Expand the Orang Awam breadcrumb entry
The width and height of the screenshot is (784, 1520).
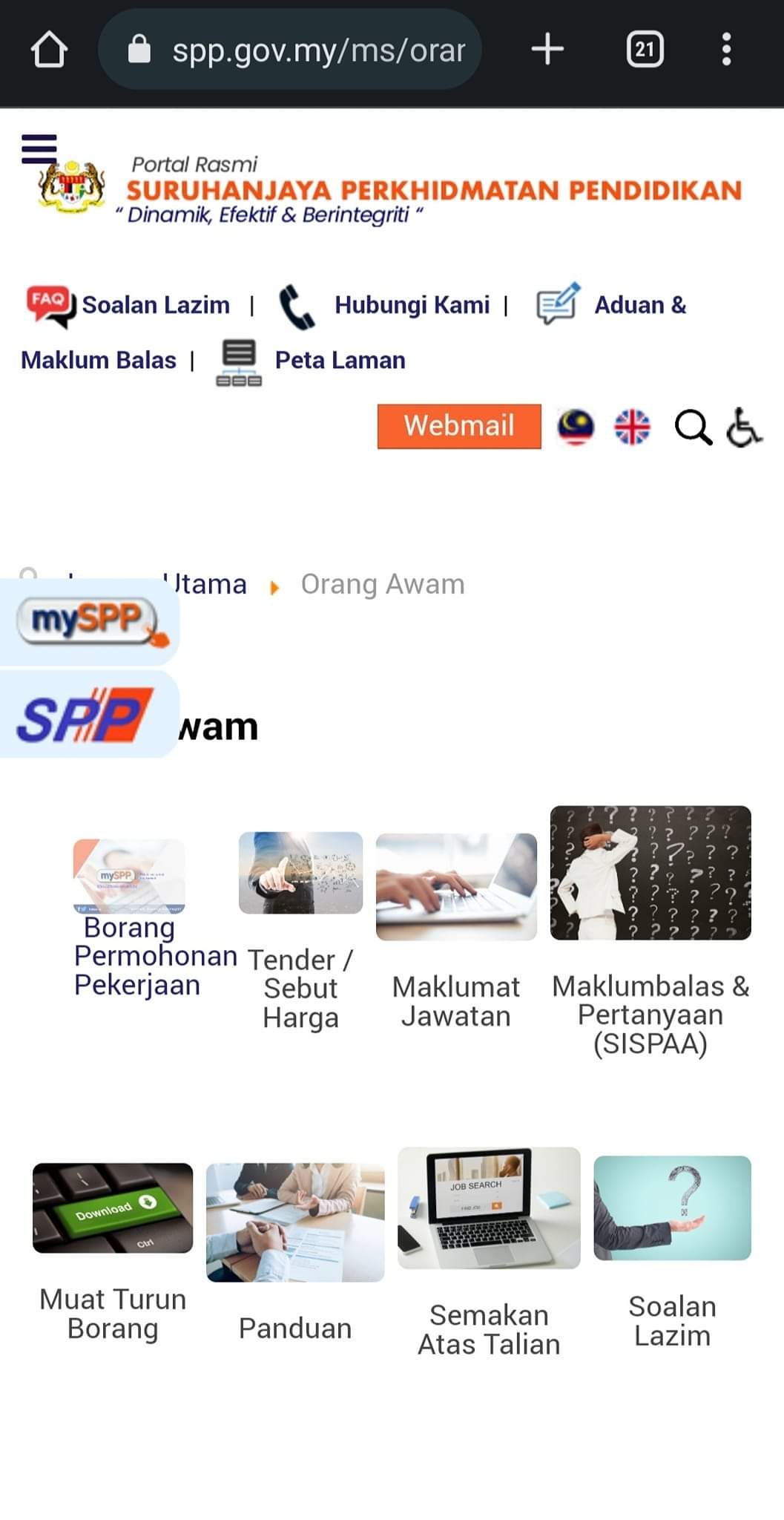click(x=381, y=583)
